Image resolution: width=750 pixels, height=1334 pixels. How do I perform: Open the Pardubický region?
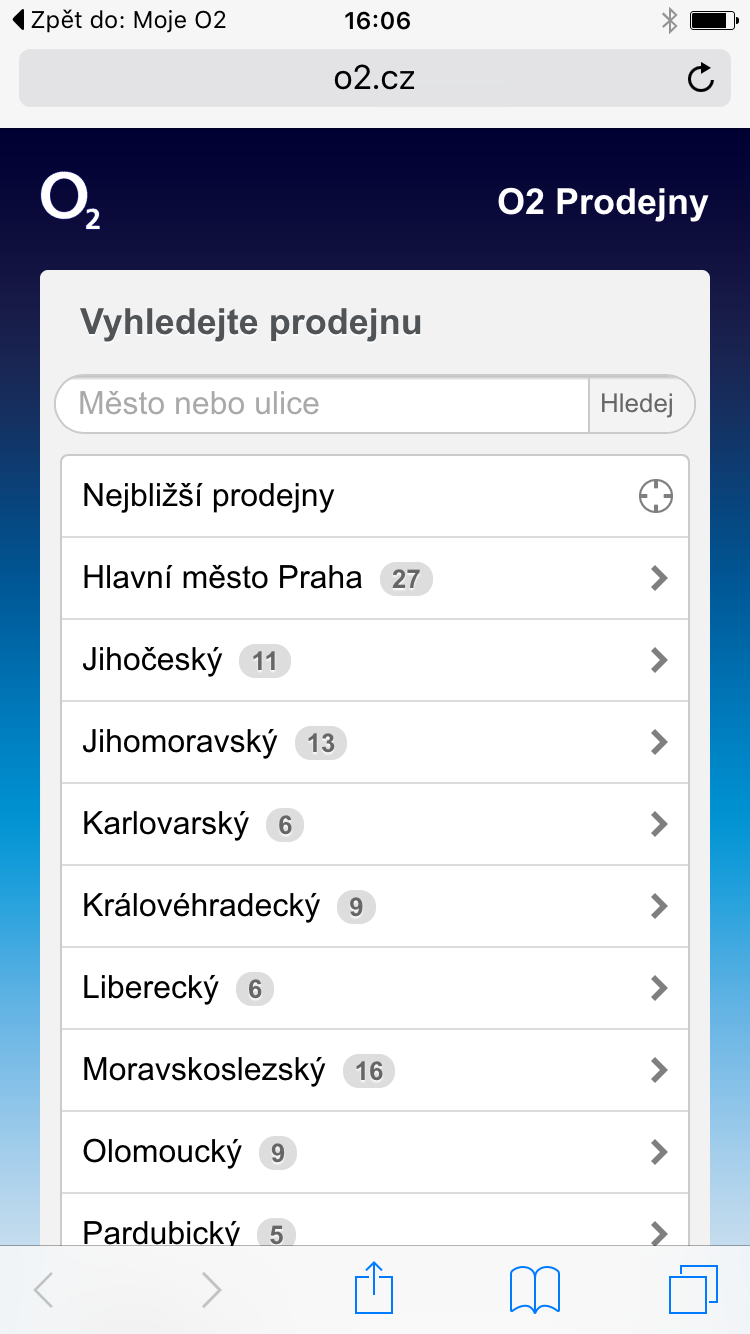coord(375,1220)
